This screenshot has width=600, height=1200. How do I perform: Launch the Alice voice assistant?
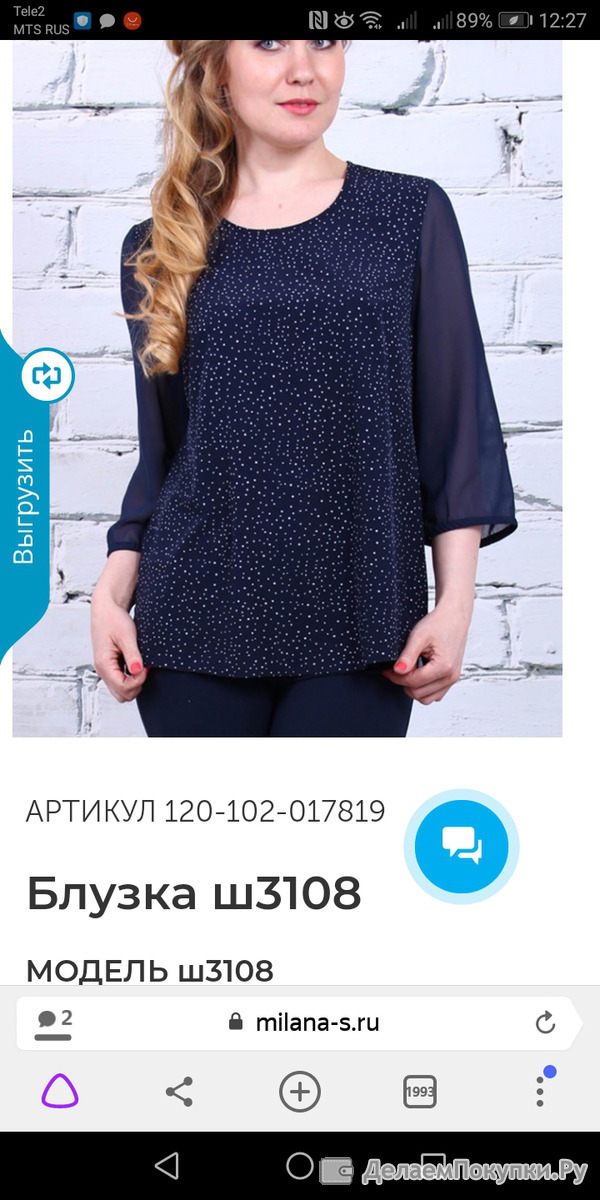60,1091
